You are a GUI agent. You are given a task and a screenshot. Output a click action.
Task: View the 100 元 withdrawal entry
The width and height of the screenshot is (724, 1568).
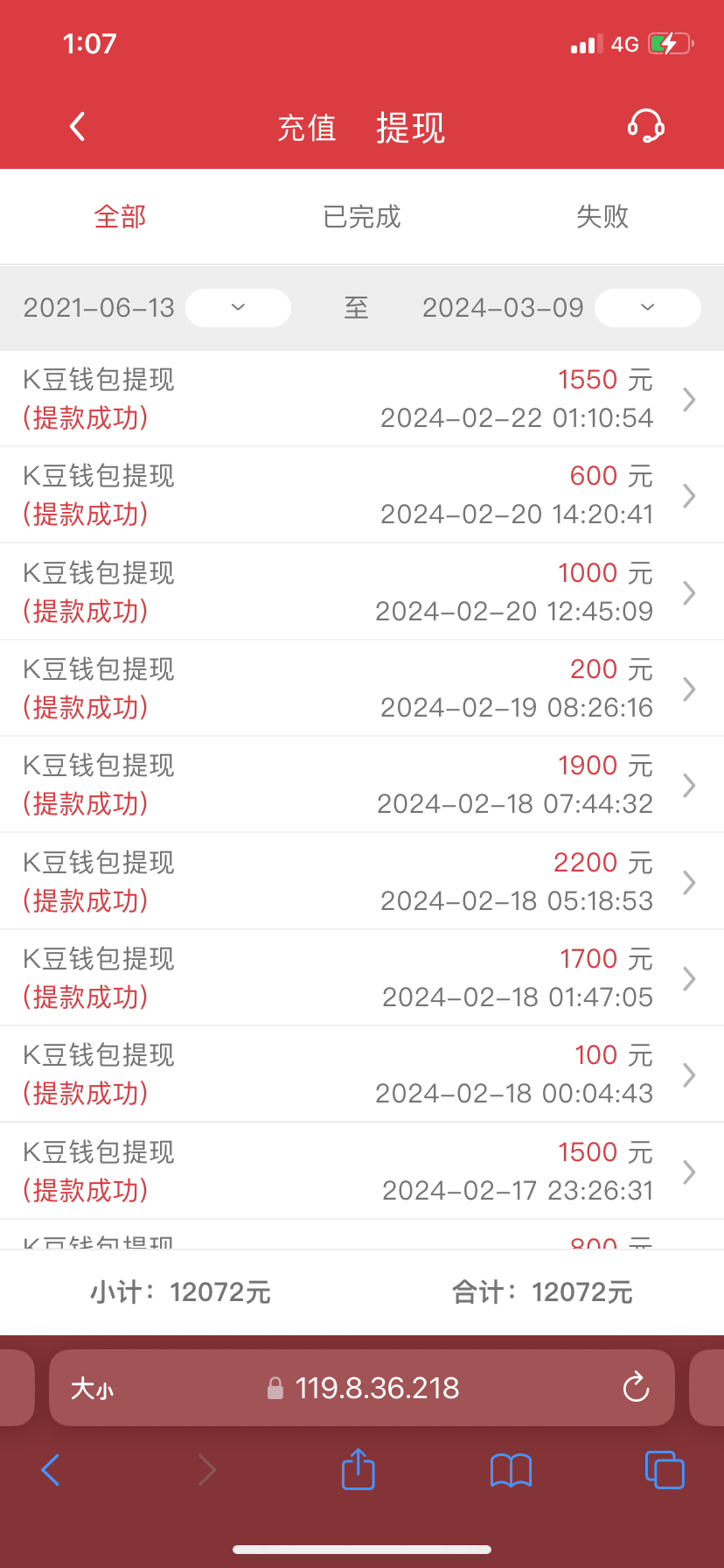[362, 1074]
